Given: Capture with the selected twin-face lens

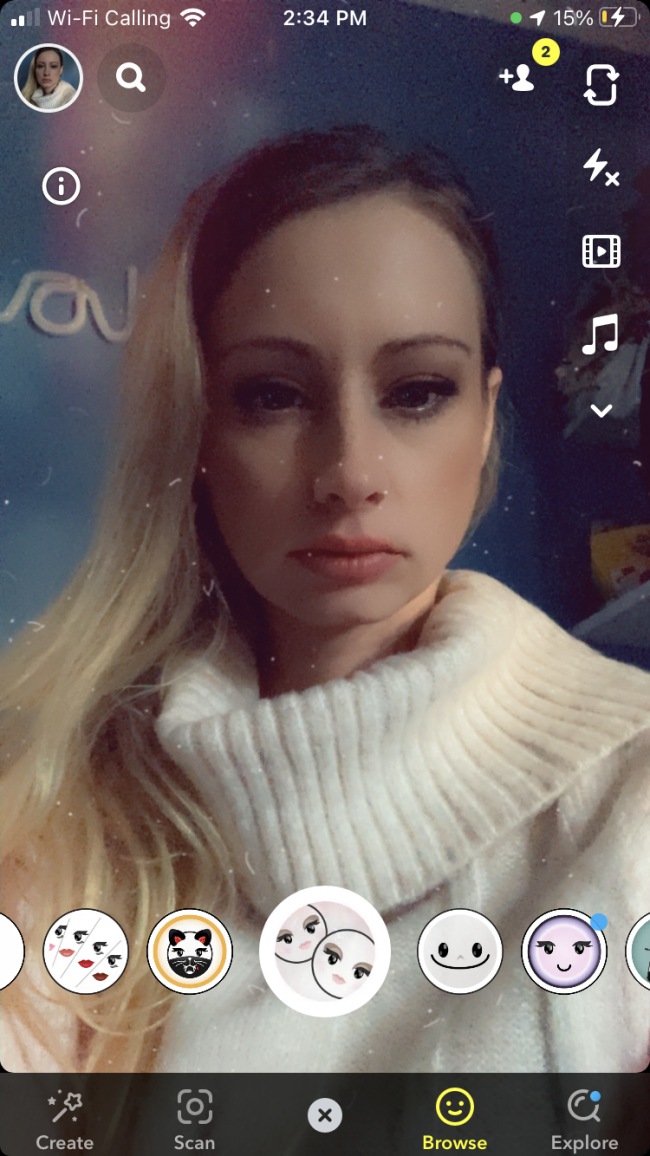Looking at the screenshot, I should tap(324, 951).
